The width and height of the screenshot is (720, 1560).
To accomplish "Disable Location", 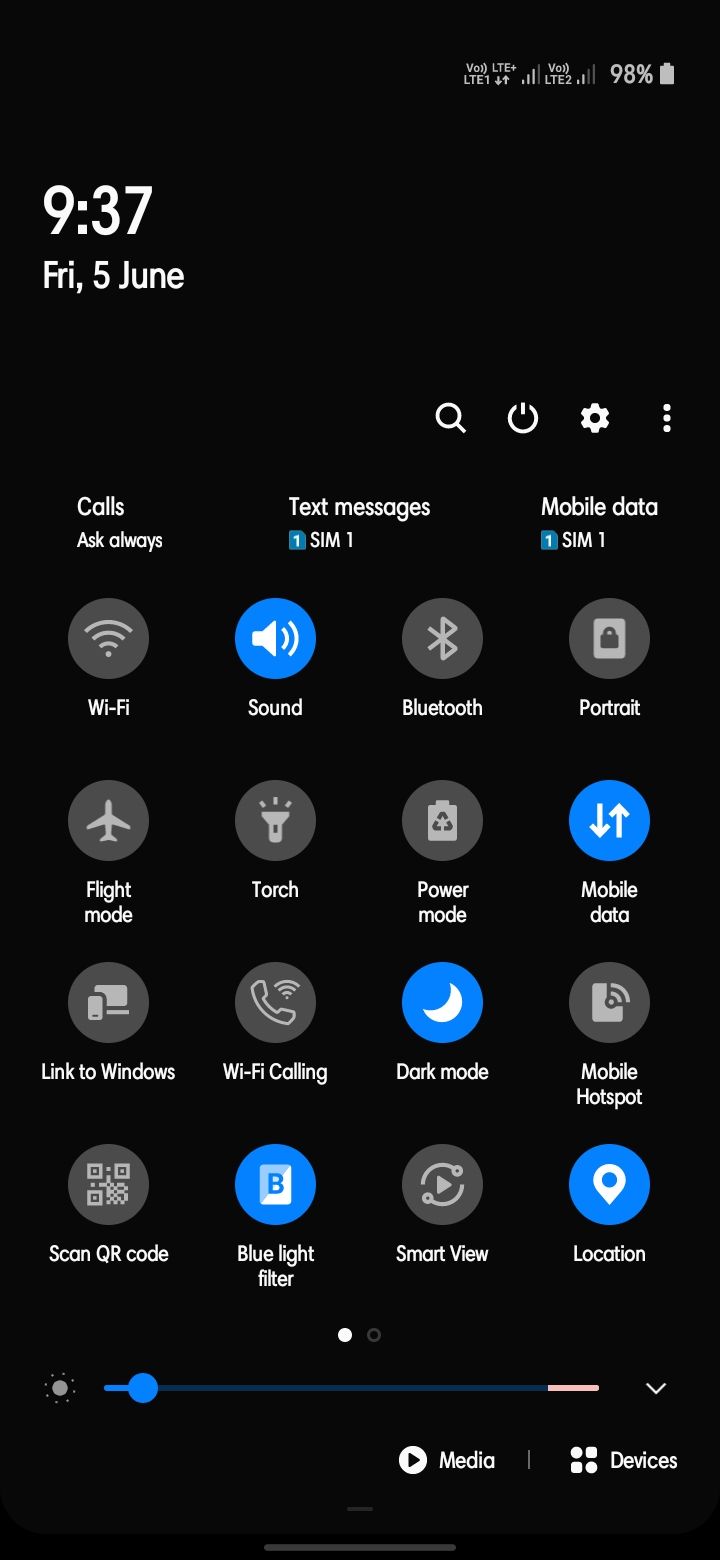I will [x=609, y=1184].
